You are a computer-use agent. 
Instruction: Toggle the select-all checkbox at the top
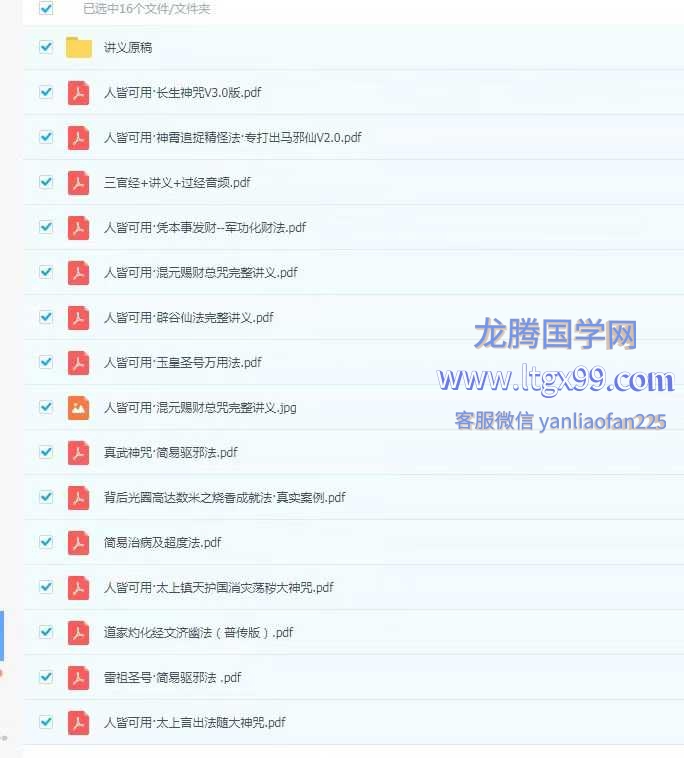[46, 8]
